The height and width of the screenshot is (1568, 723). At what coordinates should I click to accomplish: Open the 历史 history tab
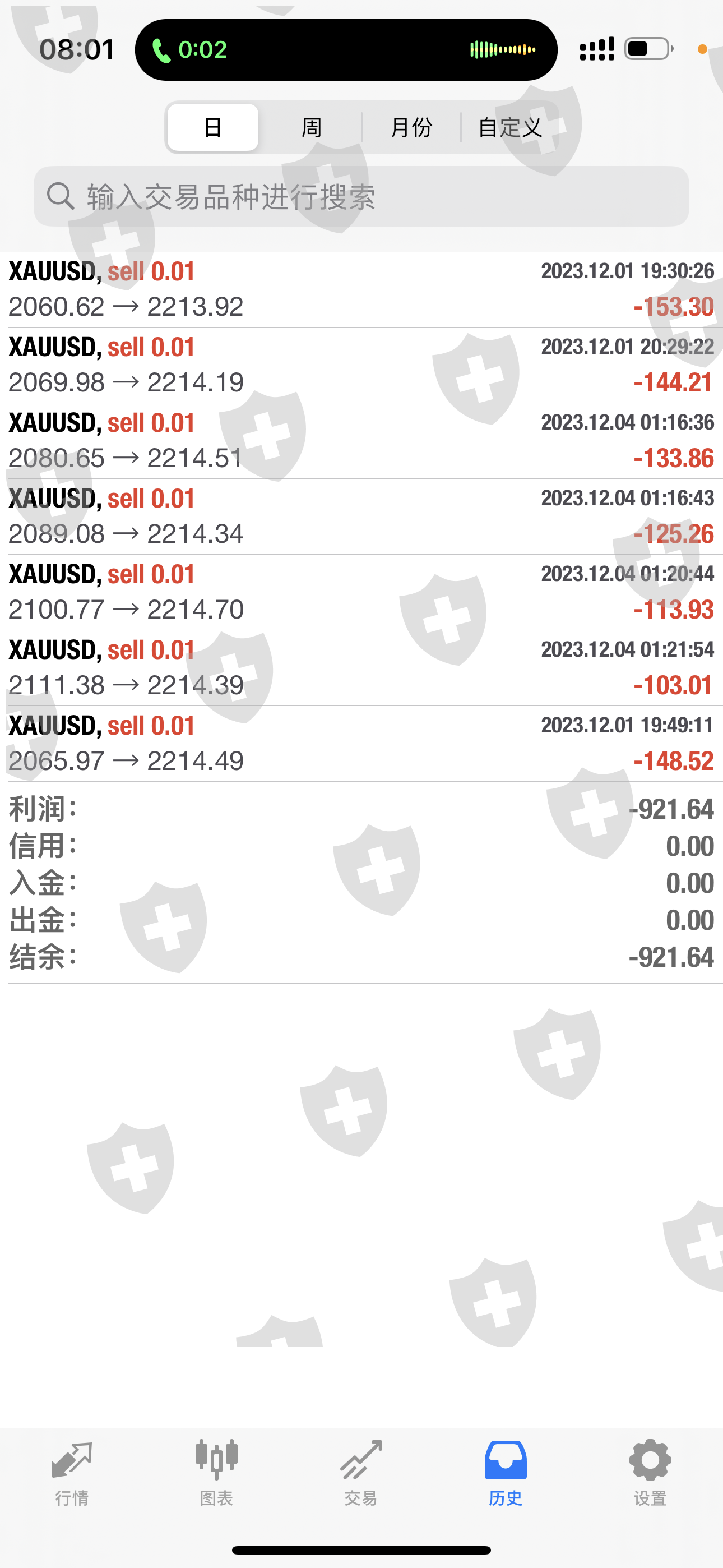[506, 1472]
